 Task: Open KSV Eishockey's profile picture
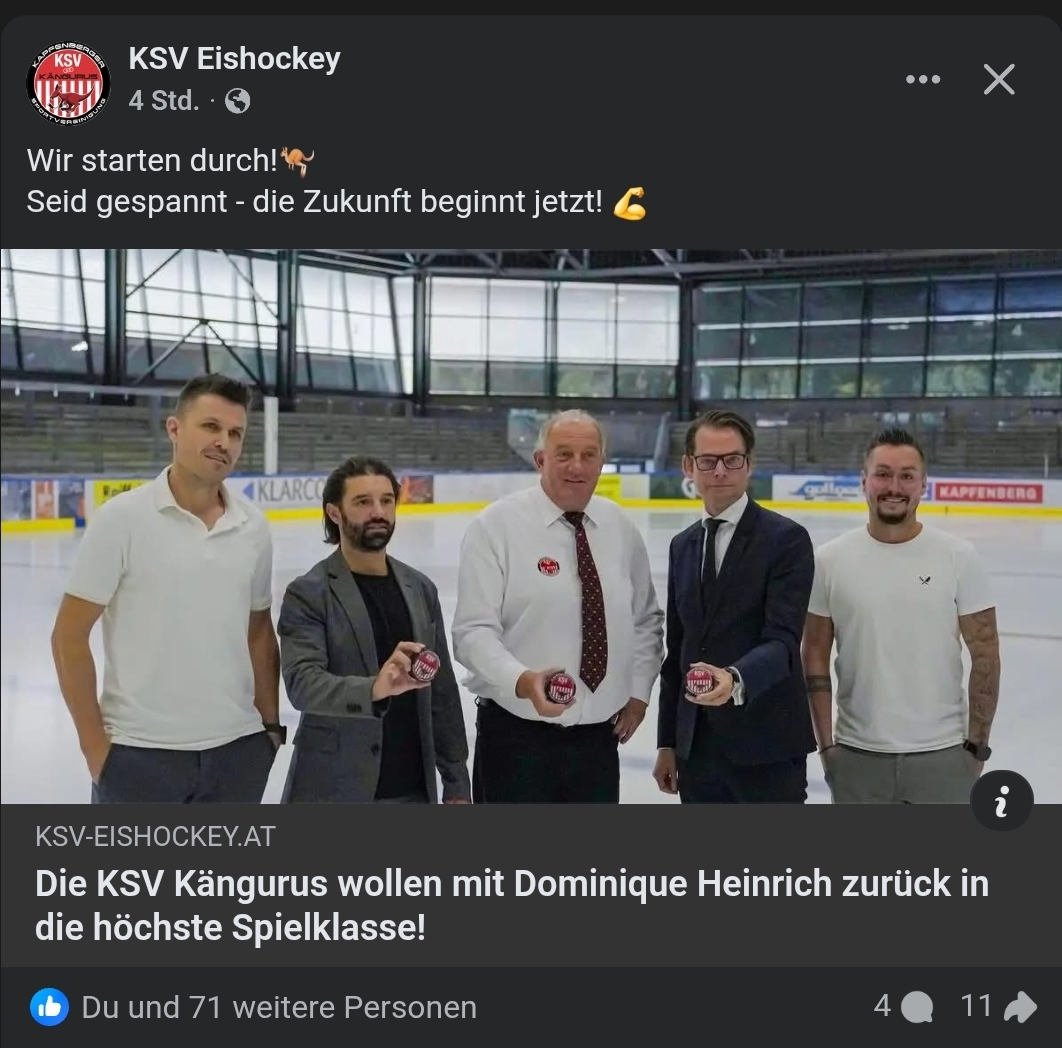click(x=68, y=82)
